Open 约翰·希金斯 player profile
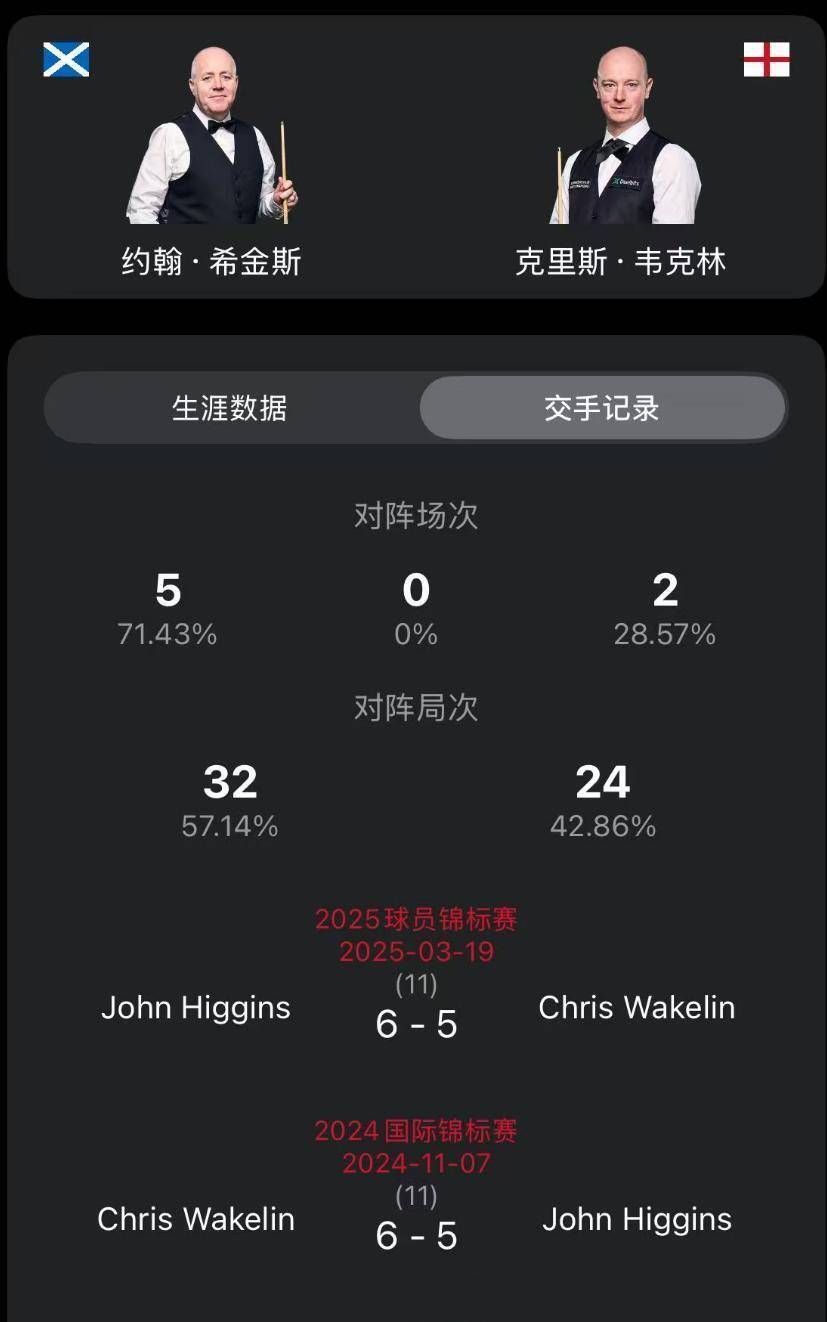 click(x=211, y=160)
